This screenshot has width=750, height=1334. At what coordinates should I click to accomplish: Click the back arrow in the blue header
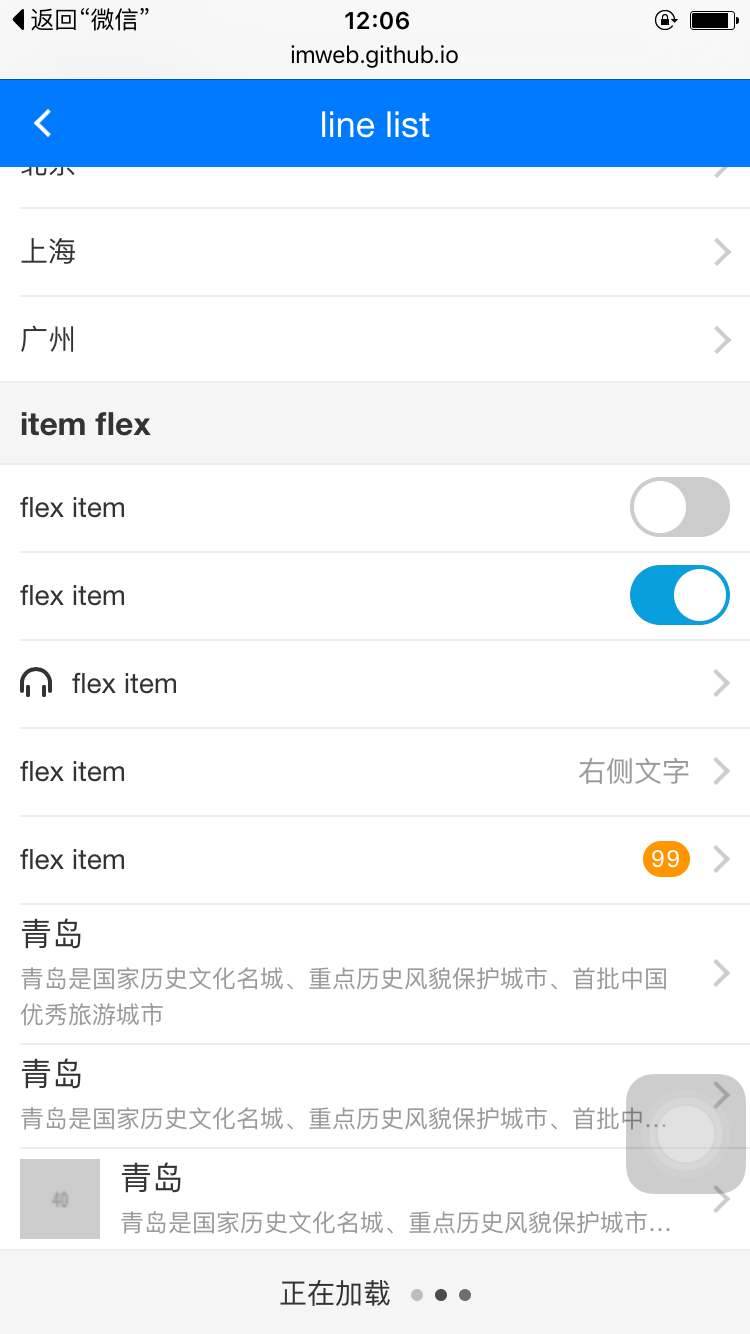pyautogui.click(x=42, y=123)
